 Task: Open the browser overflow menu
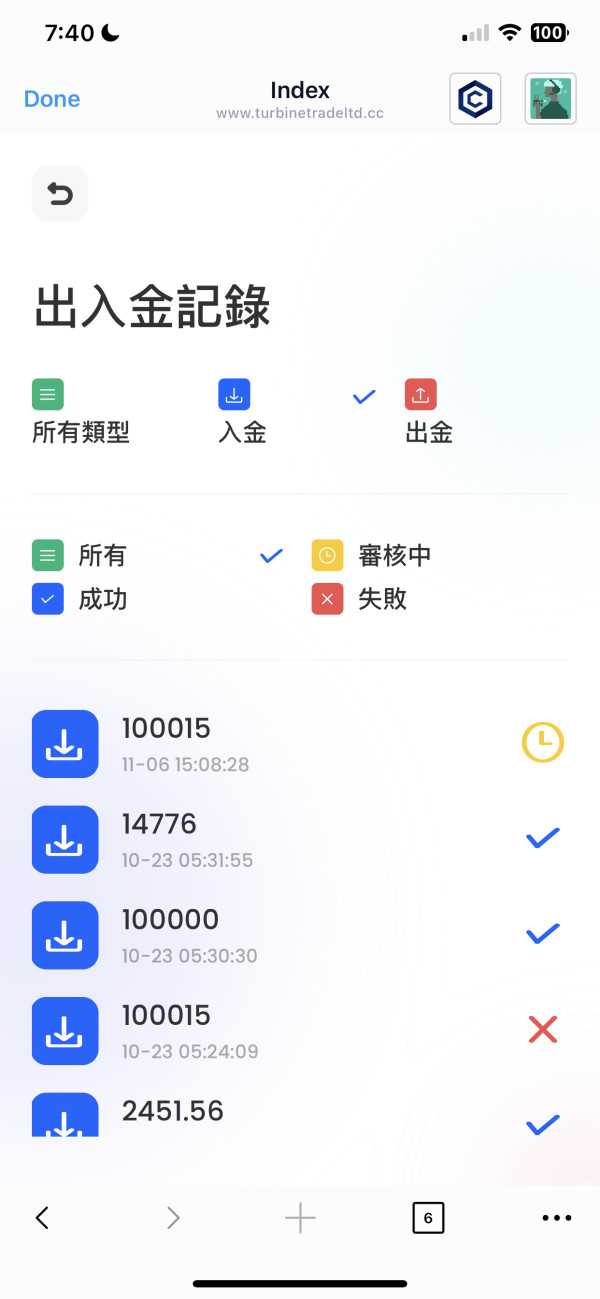pyautogui.click(x=556, y=1217)
